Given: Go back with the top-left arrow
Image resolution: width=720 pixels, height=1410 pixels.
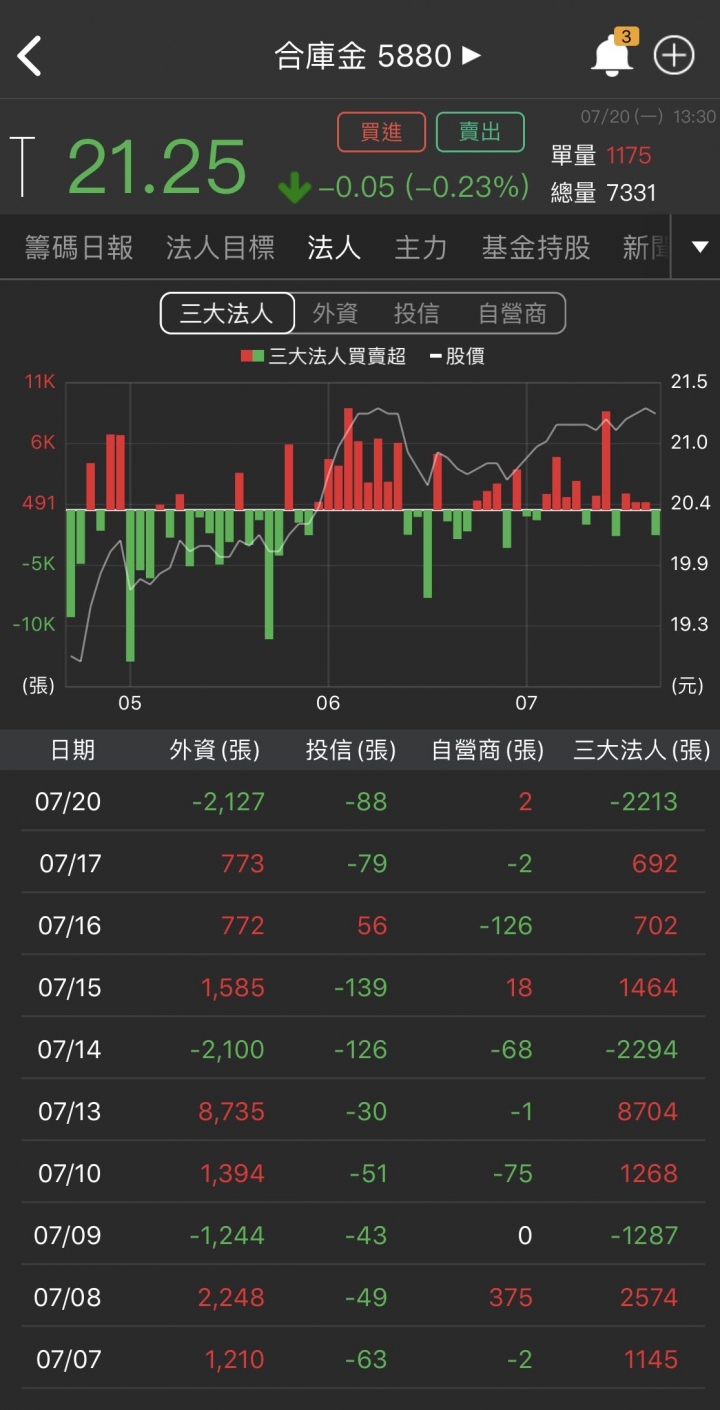Looking at the screenshot, I should tap(30, 56).
